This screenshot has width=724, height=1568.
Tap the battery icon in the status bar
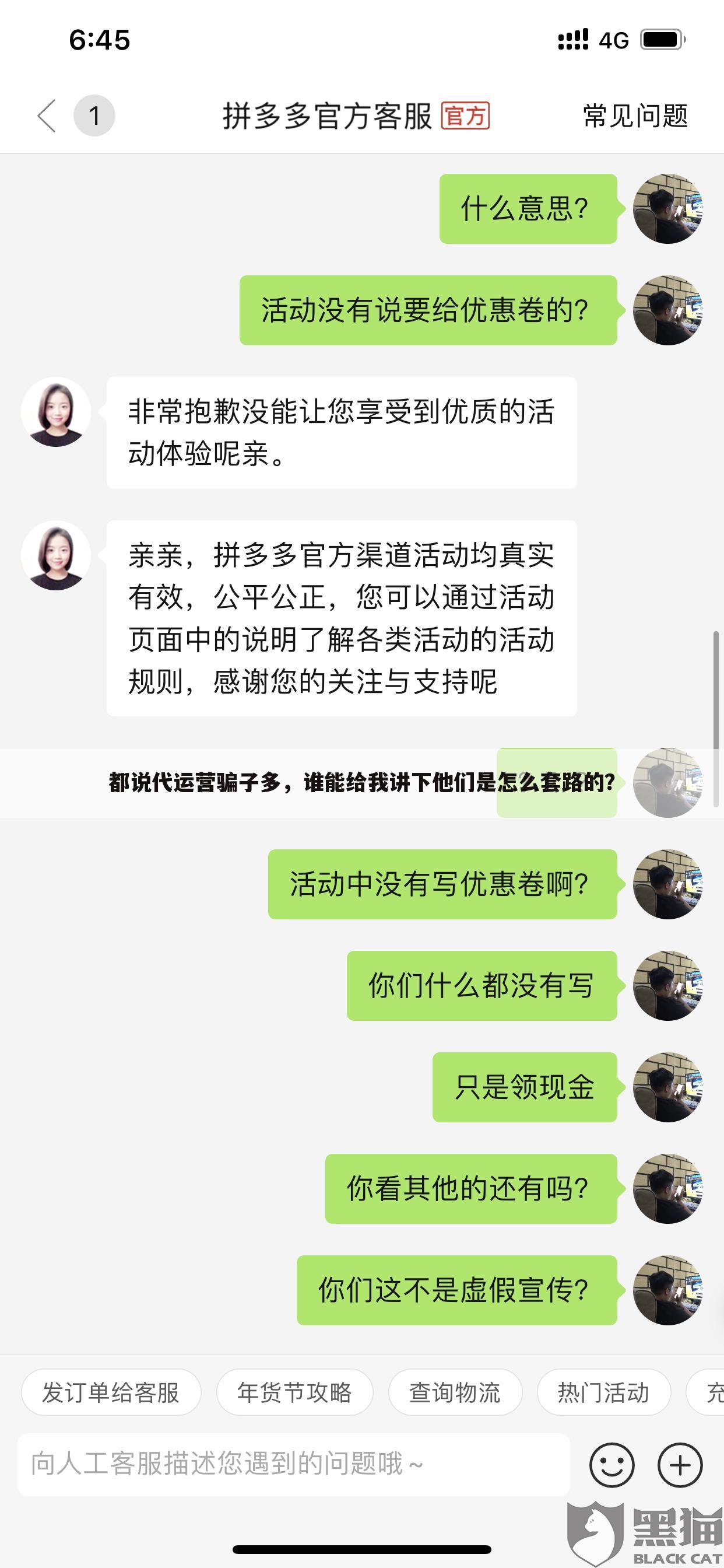point(661,38)
